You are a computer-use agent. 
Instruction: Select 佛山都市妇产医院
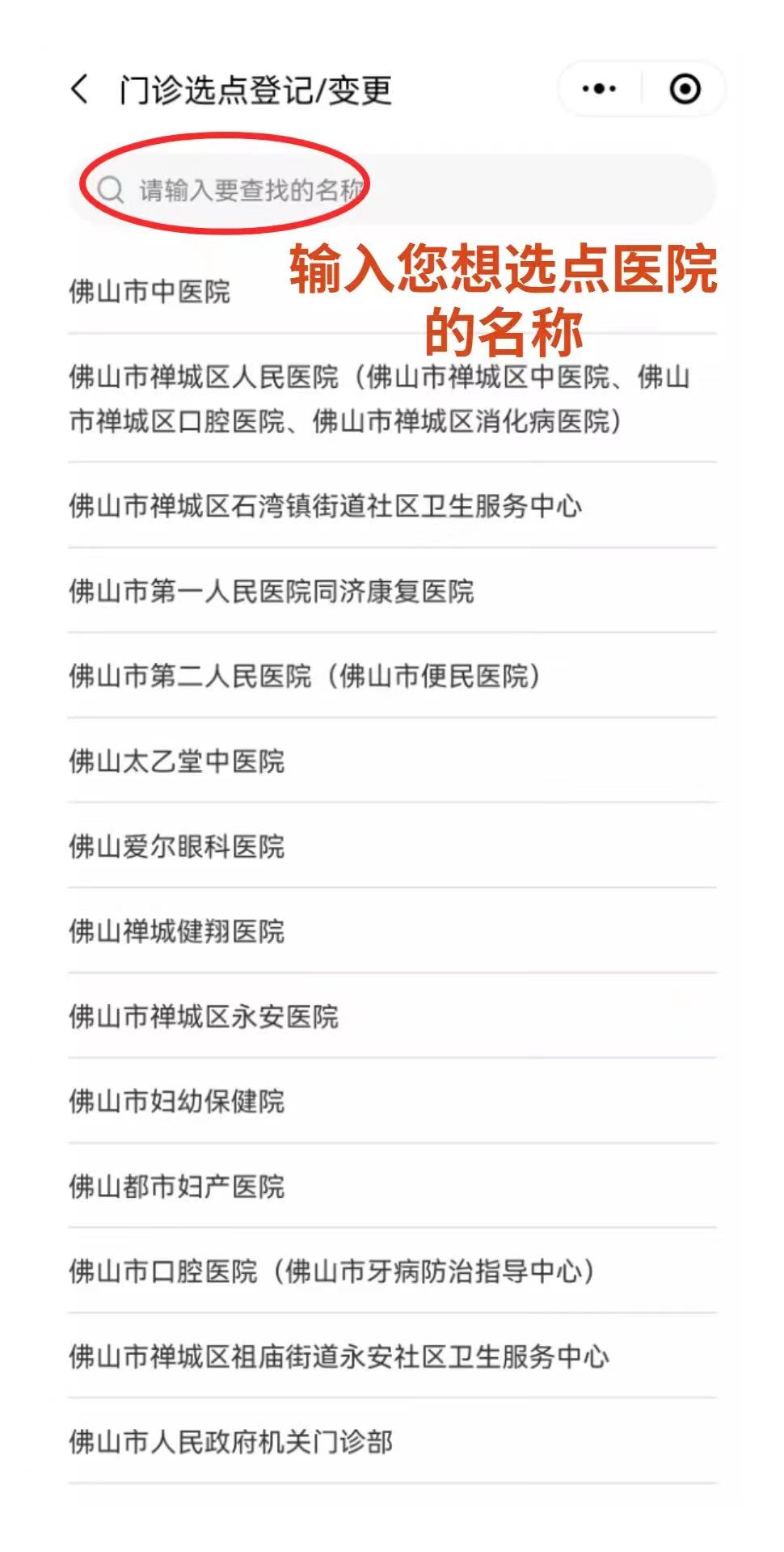[393, 1187]
